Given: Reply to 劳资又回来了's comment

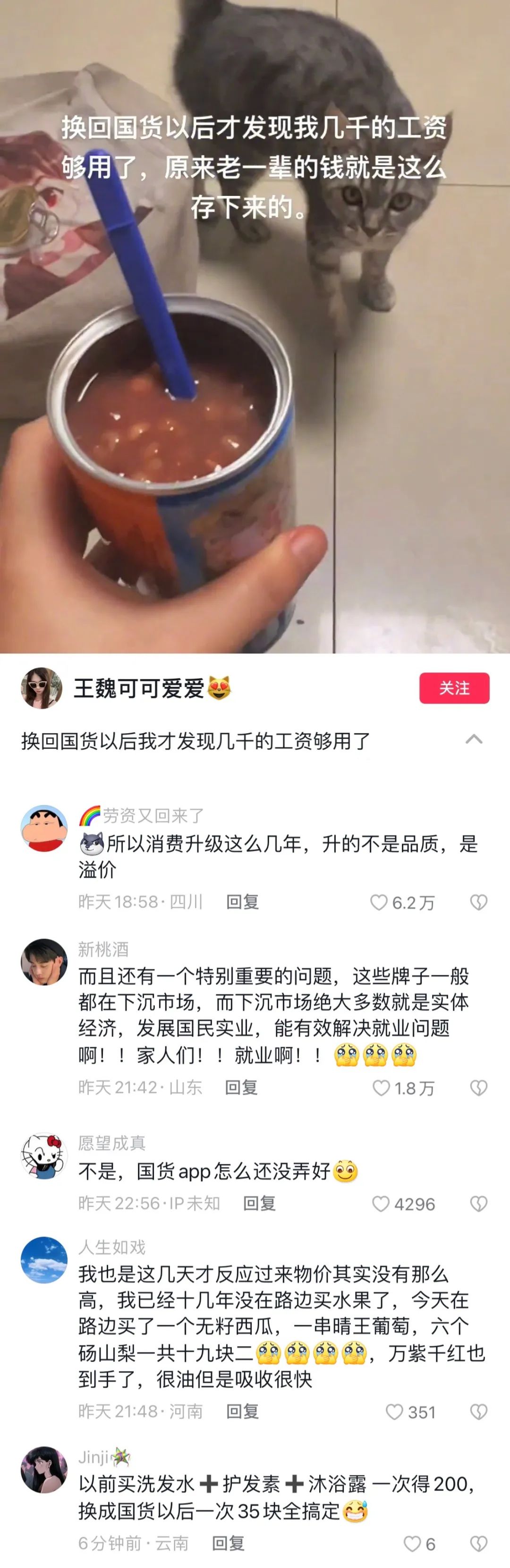Looking at the screenshot, I should pyautogui.click(x=242, y=902).
